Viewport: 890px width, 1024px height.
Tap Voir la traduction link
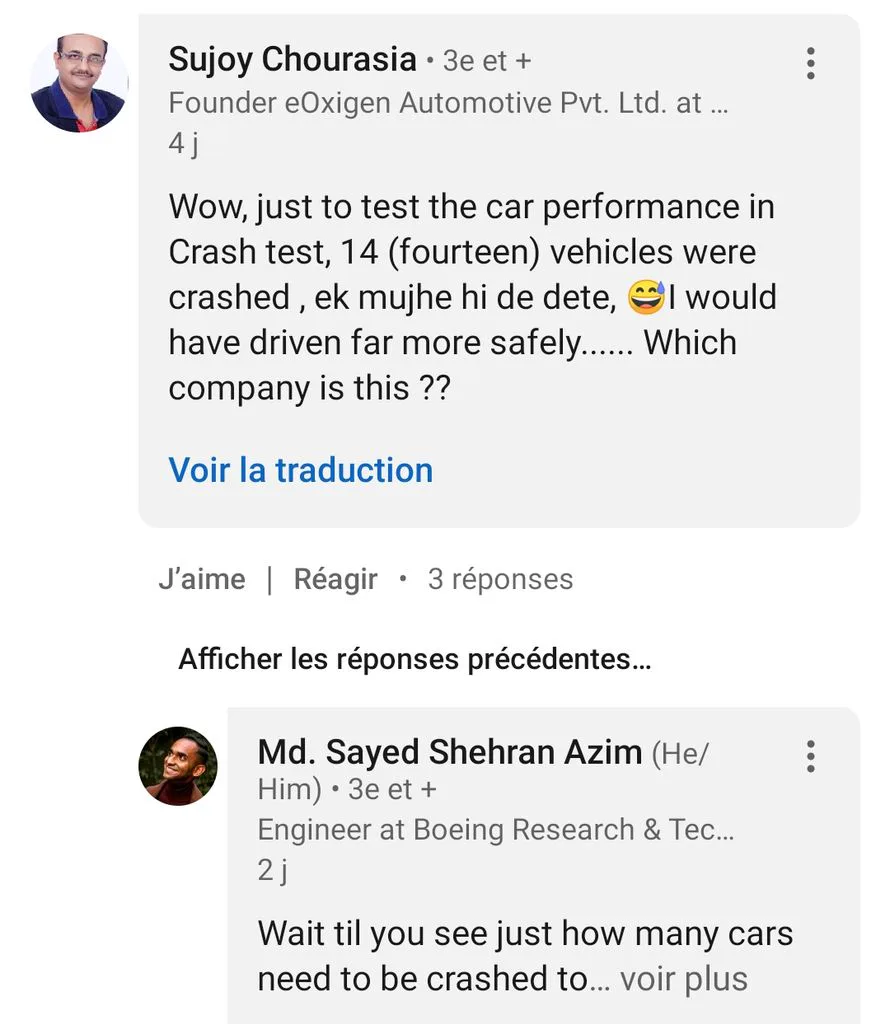point(300,470)
